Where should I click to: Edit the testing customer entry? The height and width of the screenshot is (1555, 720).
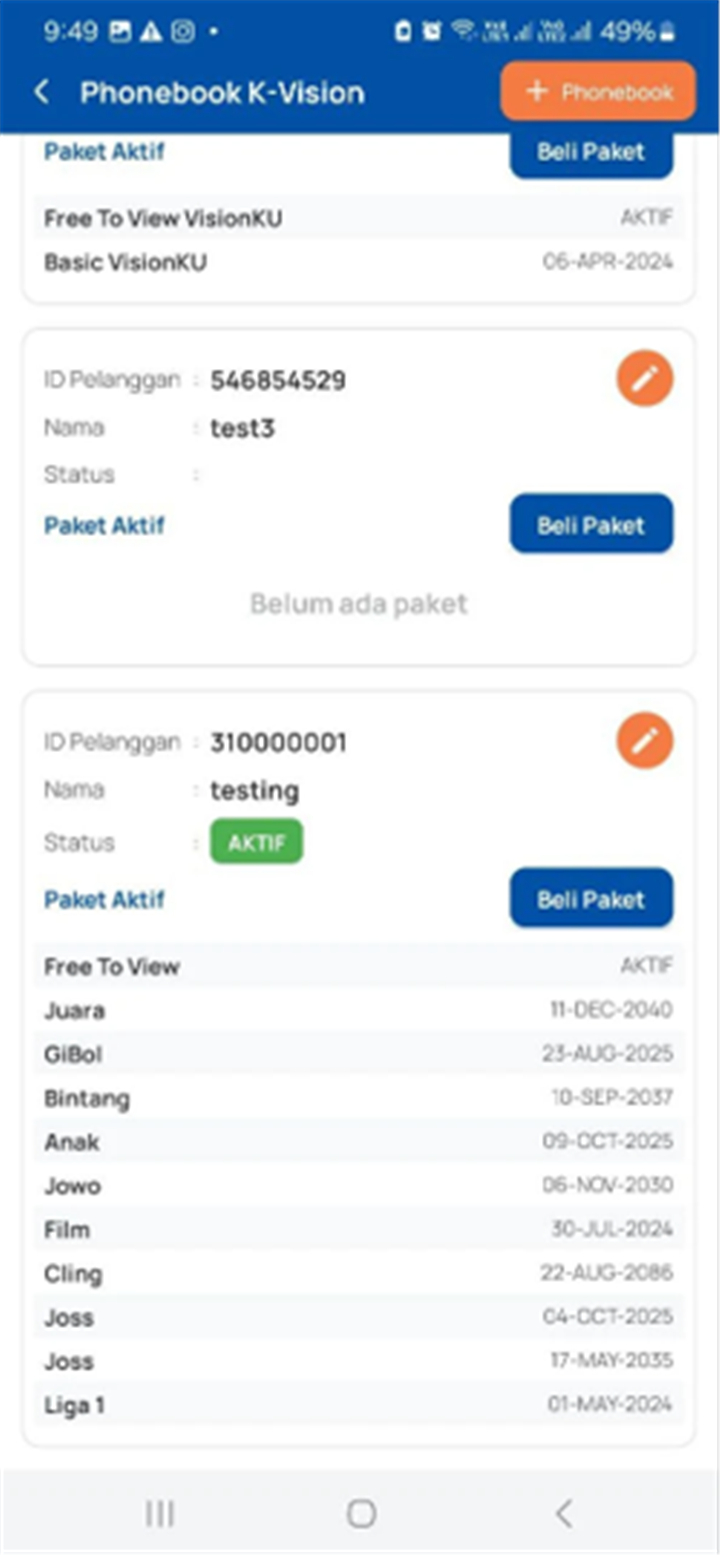[645, 741]
